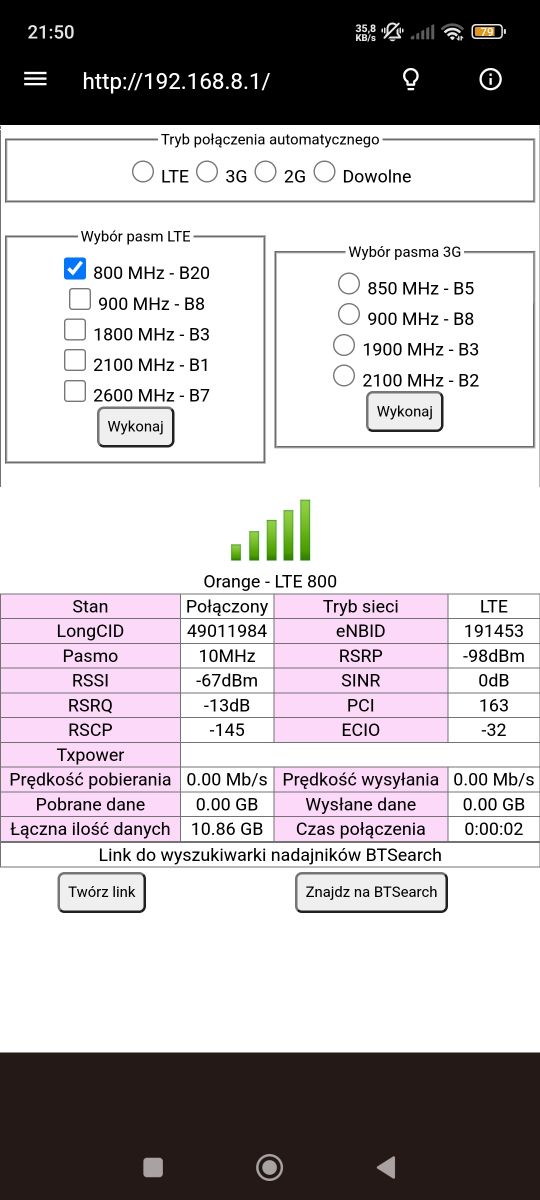The image size is (540, 1200).
Task: Go back with the system back button
Action: [385, 1166]
